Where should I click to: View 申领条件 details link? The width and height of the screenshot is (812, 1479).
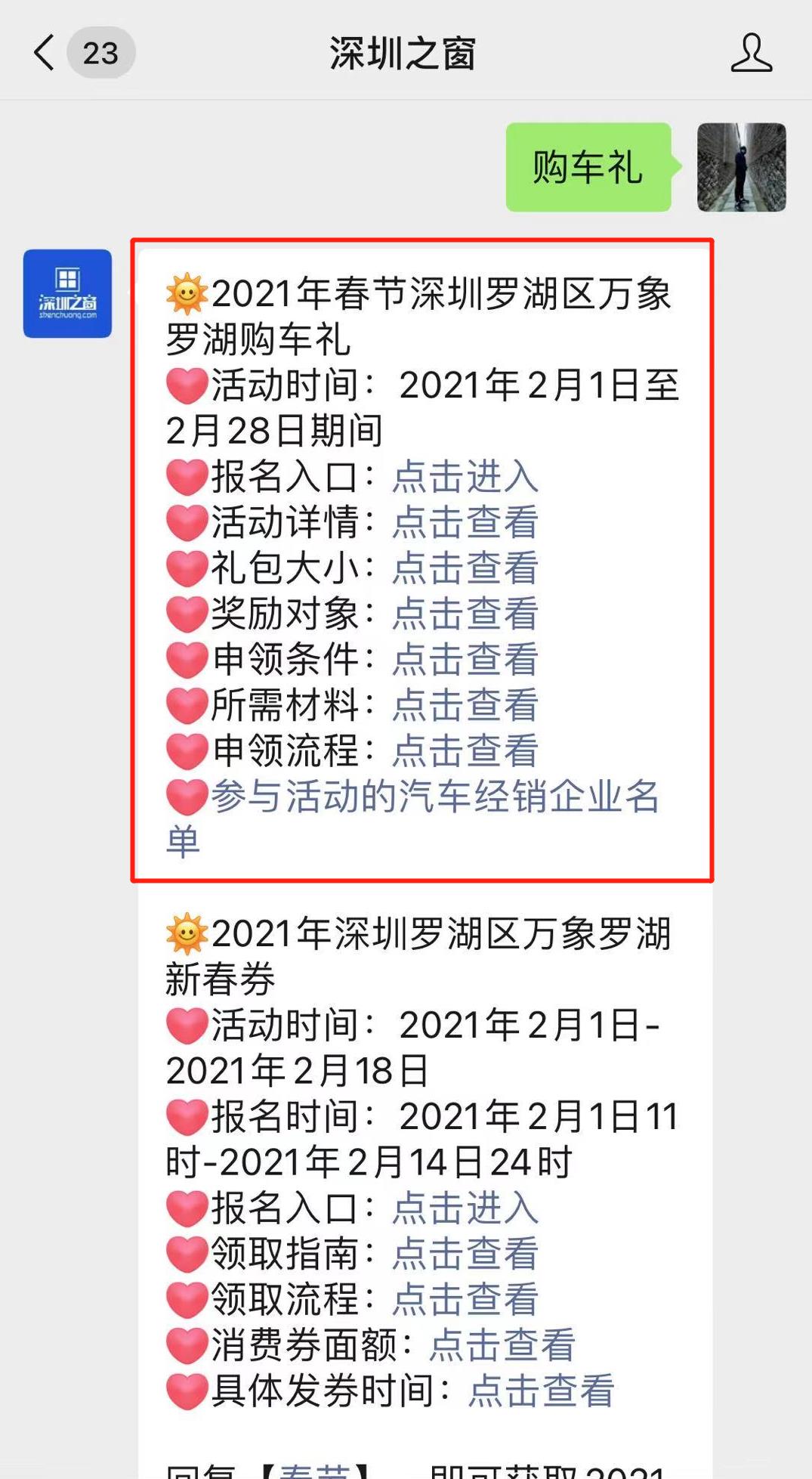pos(465,659)
